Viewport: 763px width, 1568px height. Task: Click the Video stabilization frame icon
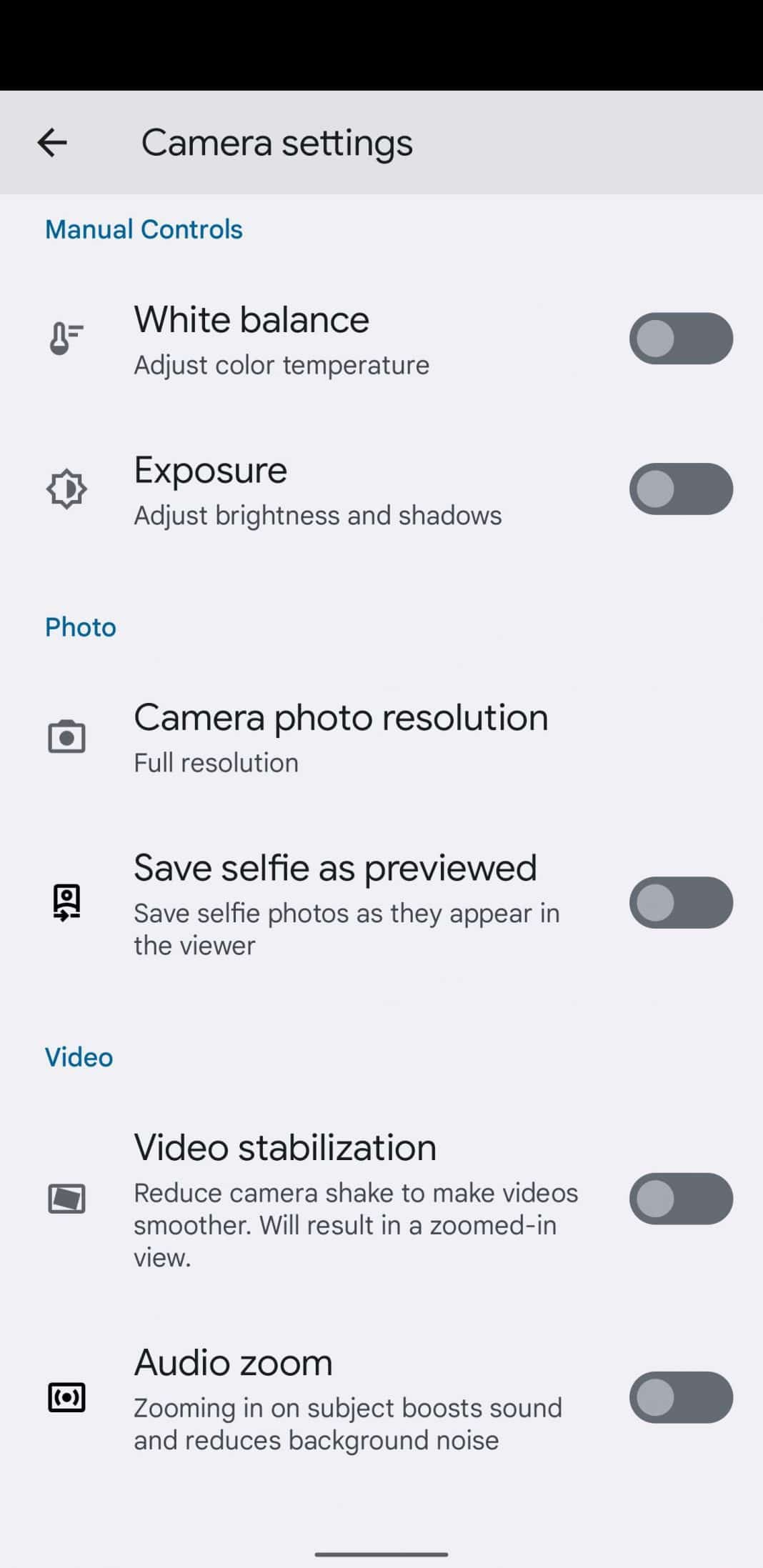66,1199
